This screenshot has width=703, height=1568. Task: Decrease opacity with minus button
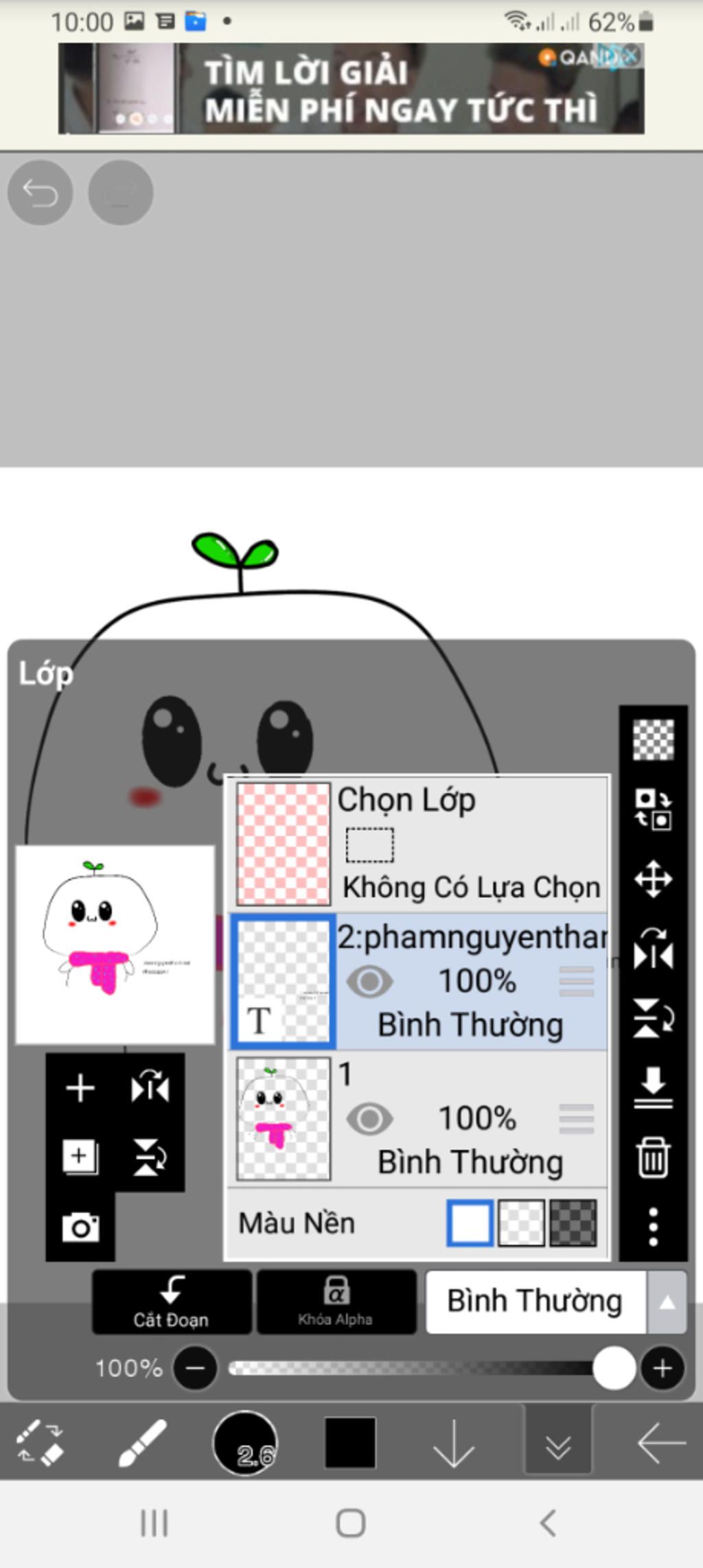(x=195, y=1368)
